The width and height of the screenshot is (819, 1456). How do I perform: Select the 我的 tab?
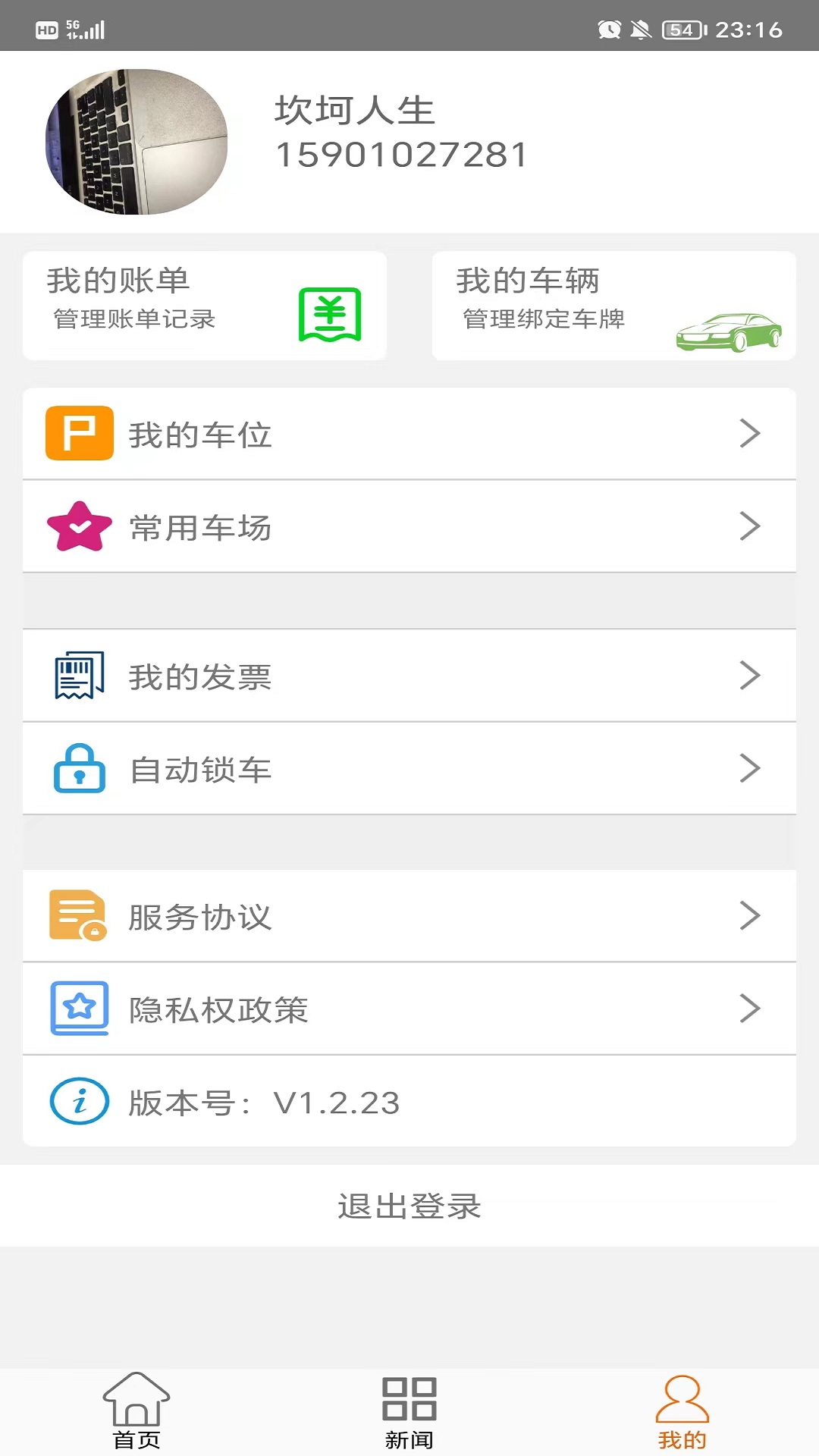click(x=682, y=1411)
